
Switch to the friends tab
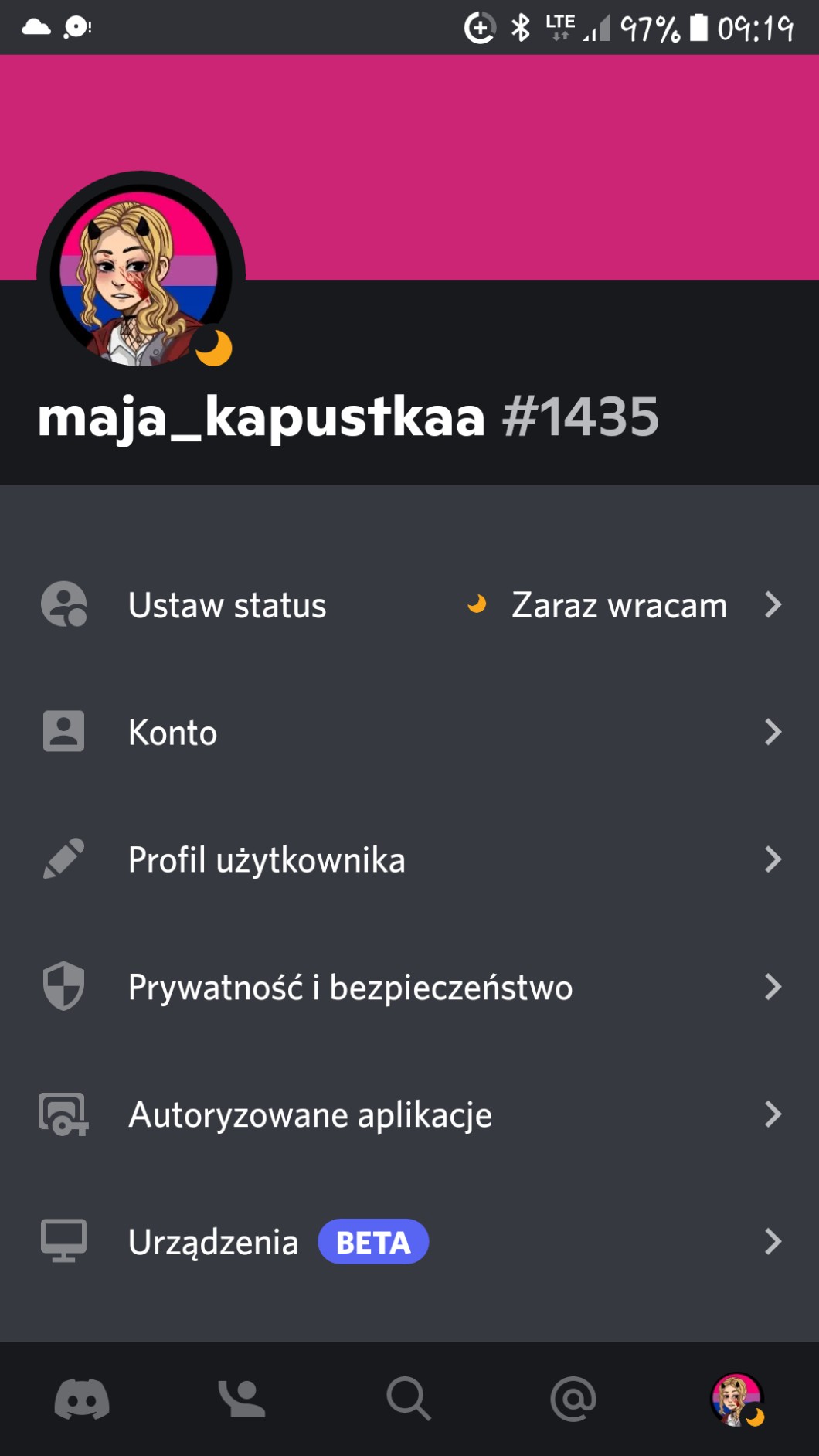point(242,1399)
